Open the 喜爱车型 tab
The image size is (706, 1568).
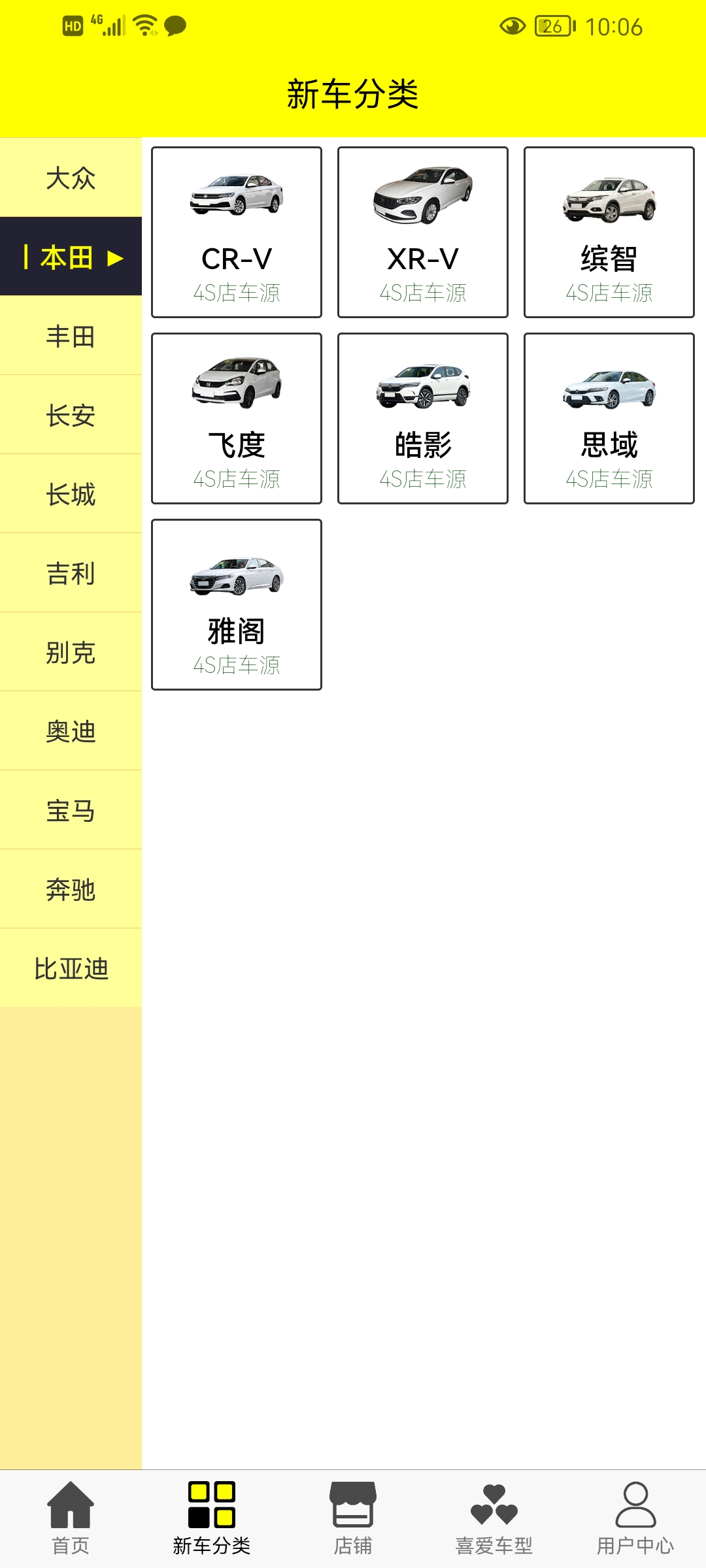[494, 1519]
